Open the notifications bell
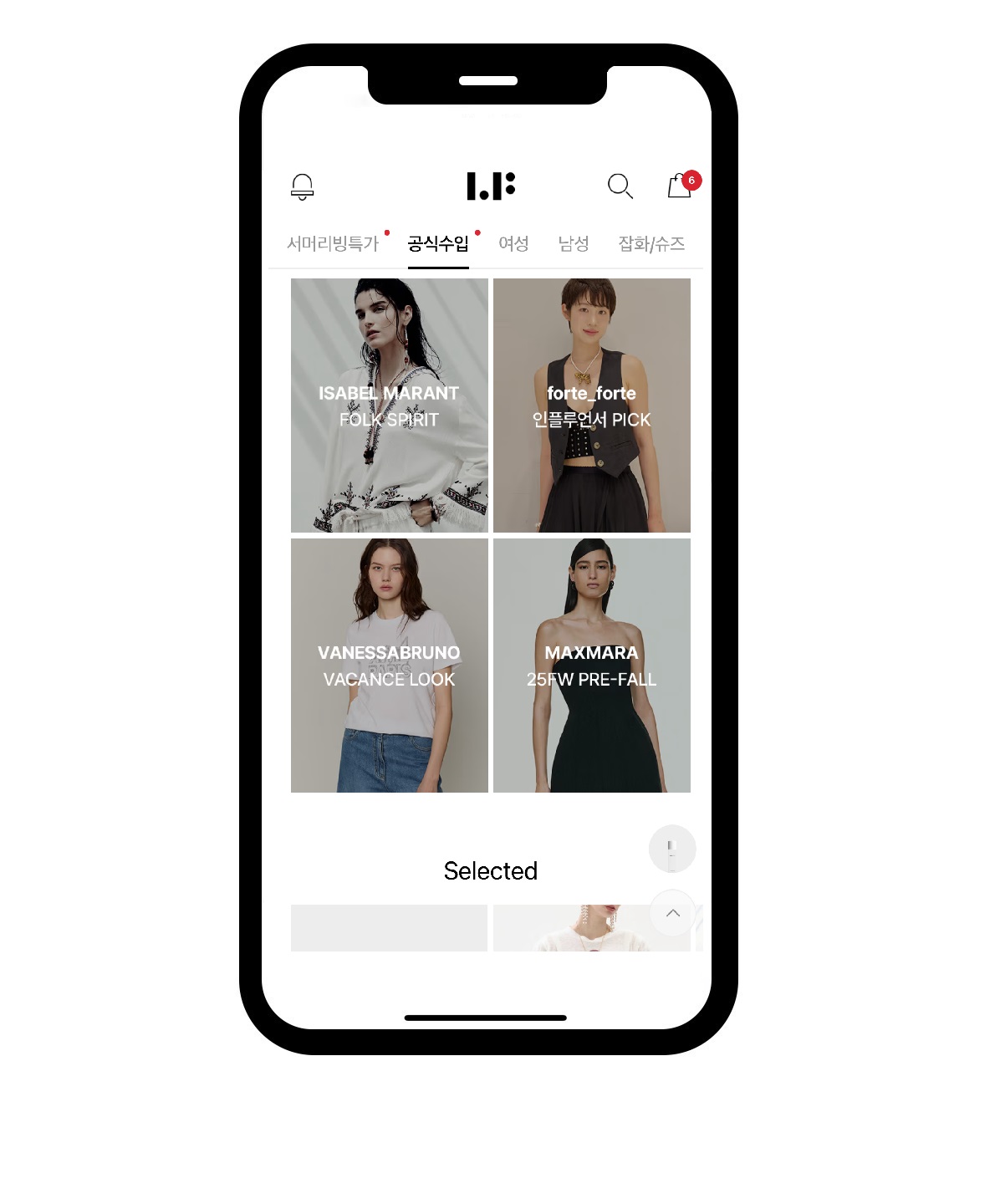Screen dimensions: 1000x1204 [302, 186]
